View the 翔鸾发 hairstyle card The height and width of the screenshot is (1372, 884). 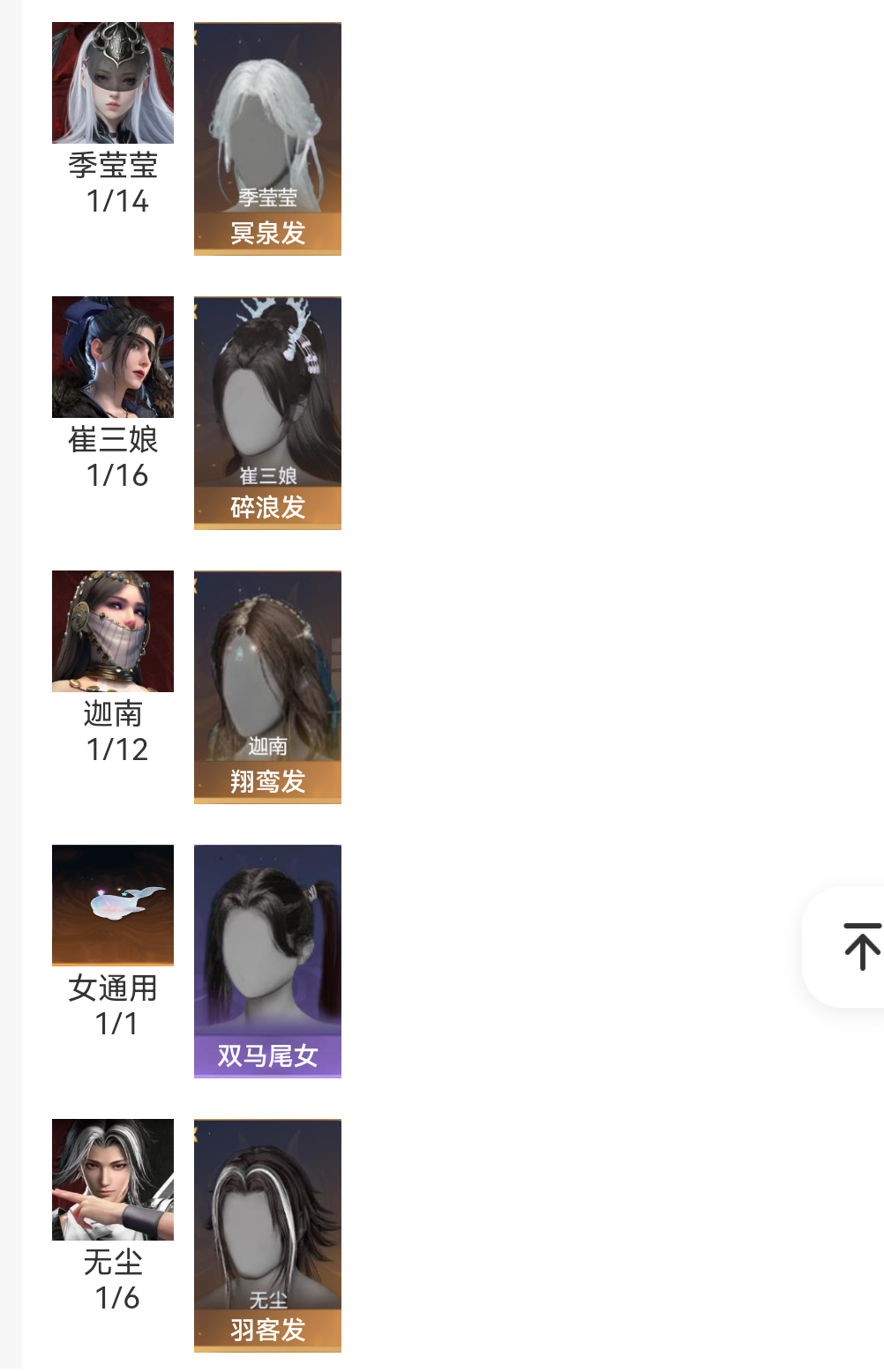pyautogui.click(x=267, y=687)
